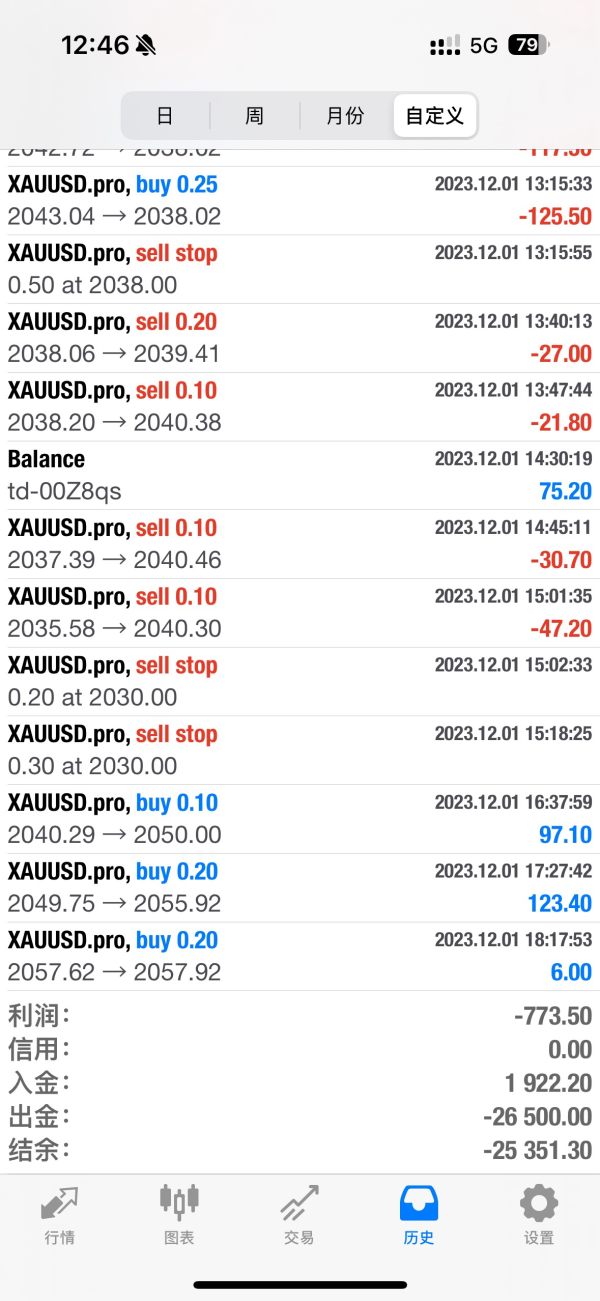This screenshot has width=600, height=1301.
Task: Open the buy 0.20 trade earning 123.40
Action: pyautogui.click(x=300, y=888)
